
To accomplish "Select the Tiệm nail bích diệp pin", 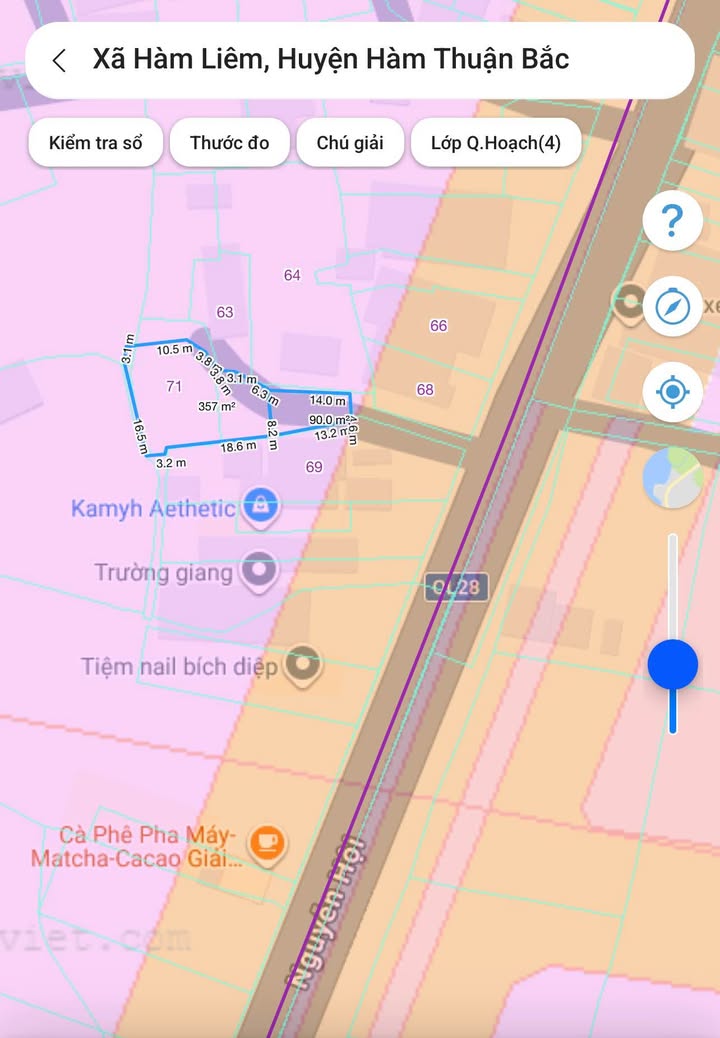I will coord(303,663).
